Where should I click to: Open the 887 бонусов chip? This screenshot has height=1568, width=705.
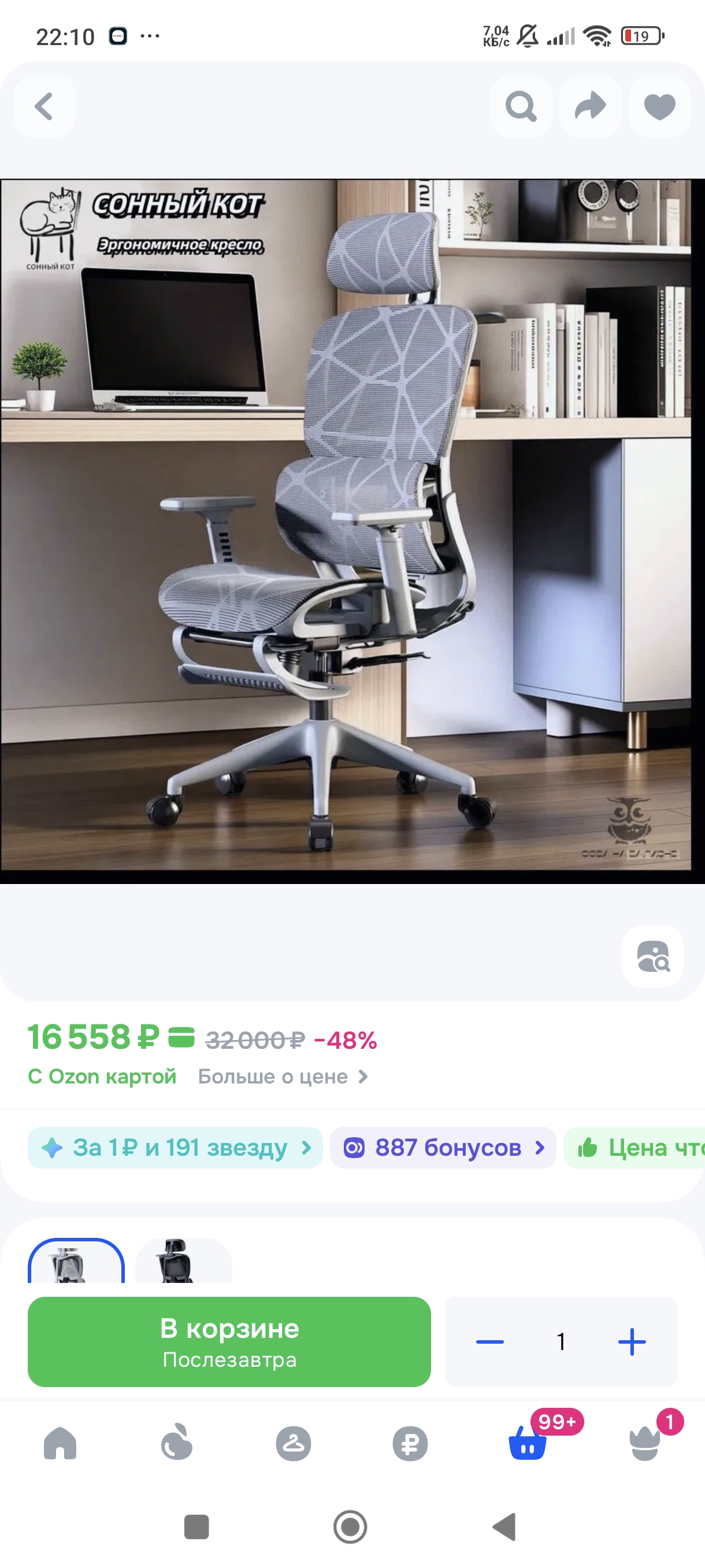point(443,1148)
